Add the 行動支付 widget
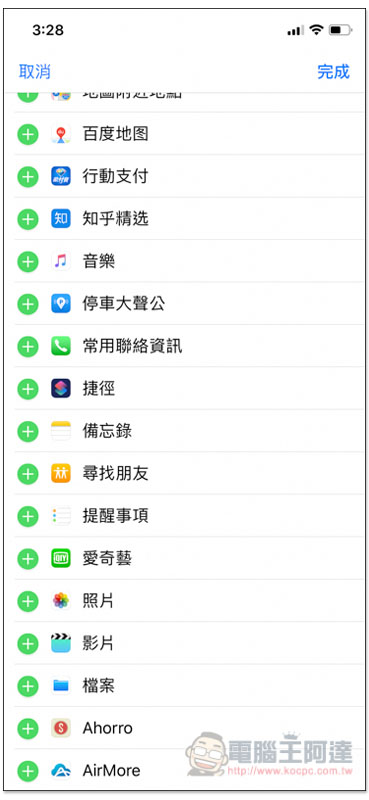369x800 pixels. coord(28,177)
